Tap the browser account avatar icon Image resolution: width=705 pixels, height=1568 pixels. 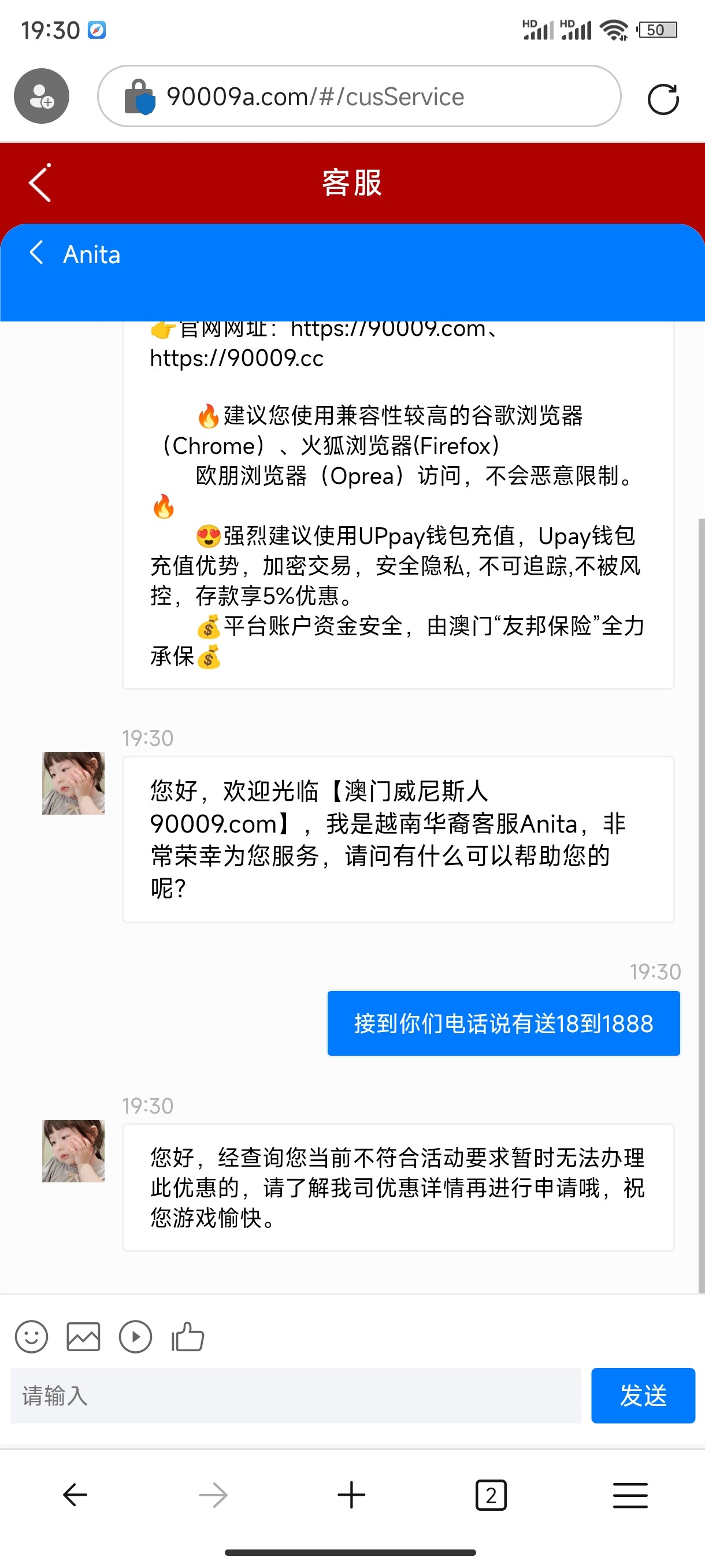42,96
